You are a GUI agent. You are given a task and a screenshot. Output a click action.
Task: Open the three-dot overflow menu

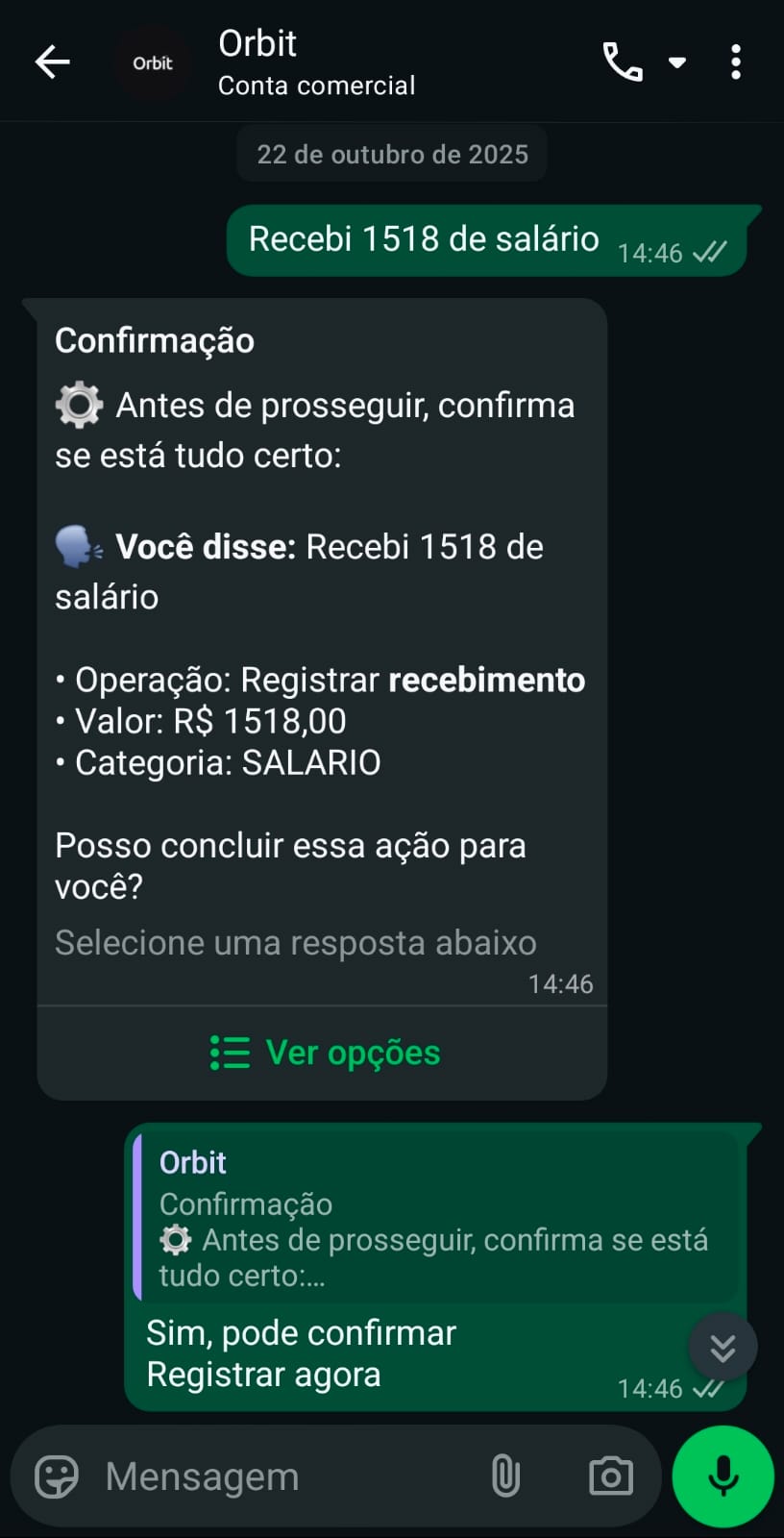point(735,62)
